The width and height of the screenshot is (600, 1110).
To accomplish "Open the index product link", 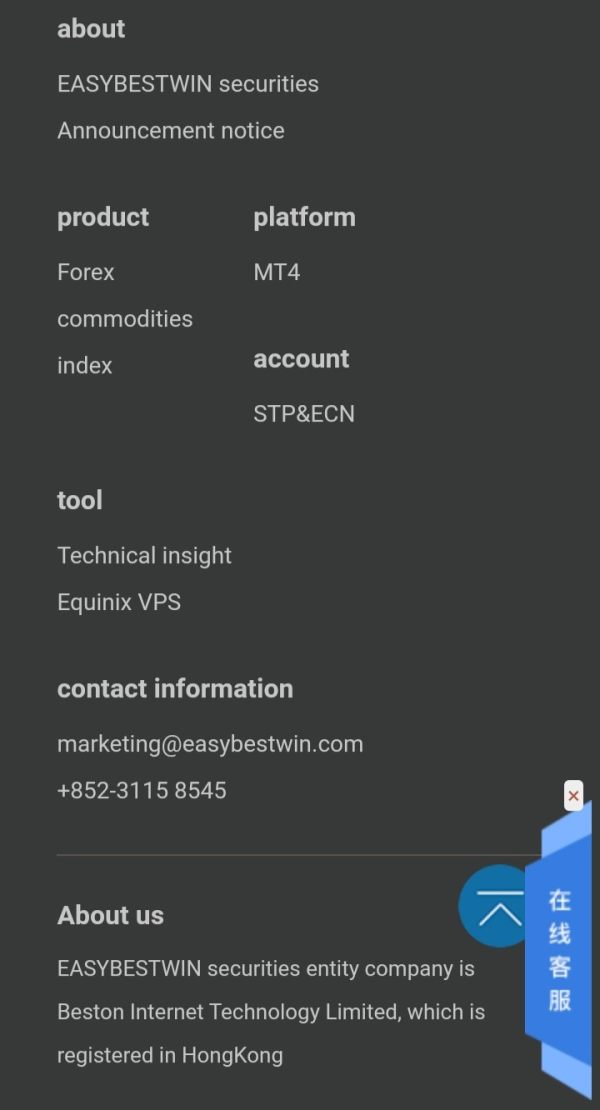I will [x=84, y=366].
